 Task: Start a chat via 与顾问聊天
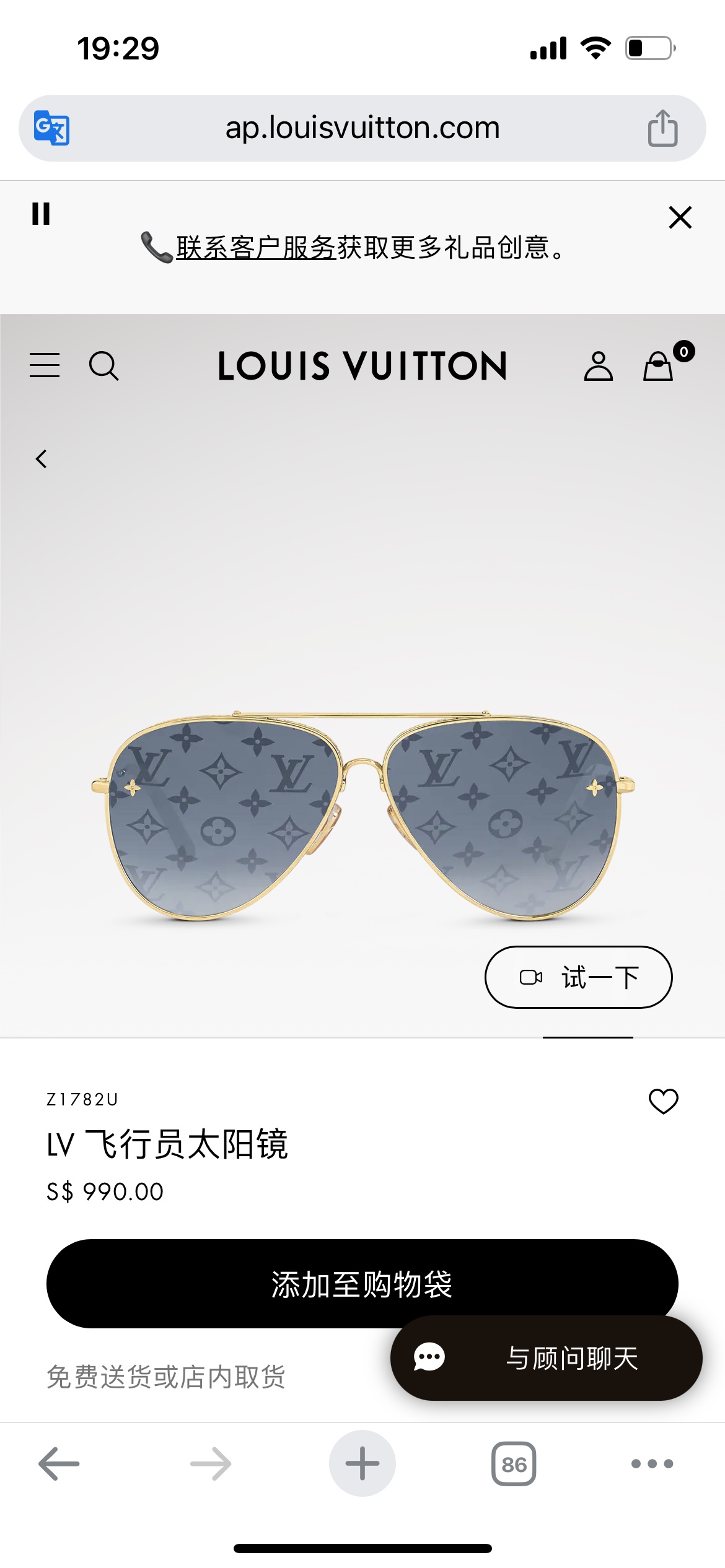(x=546, y=1358)
